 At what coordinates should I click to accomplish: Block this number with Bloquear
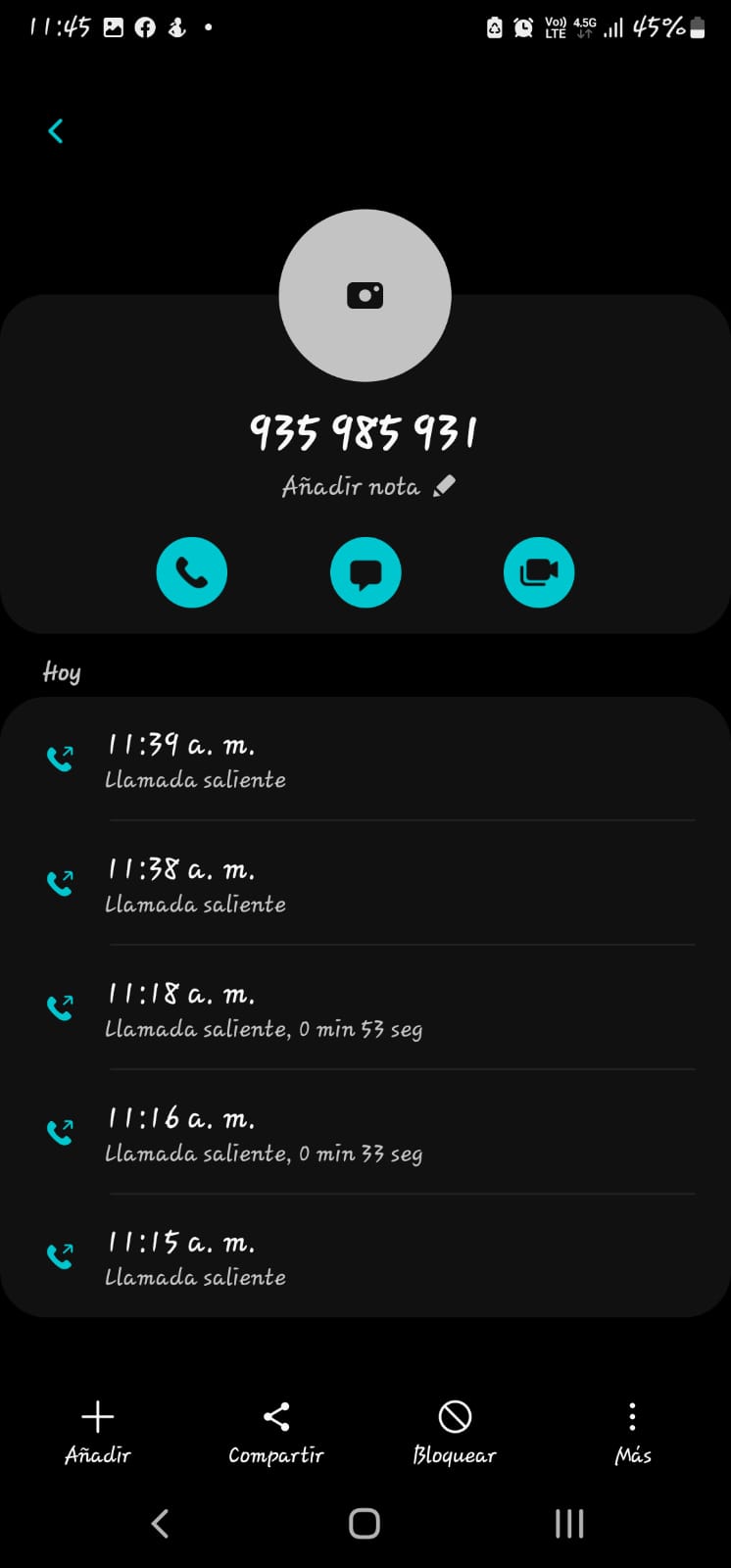455,1433
